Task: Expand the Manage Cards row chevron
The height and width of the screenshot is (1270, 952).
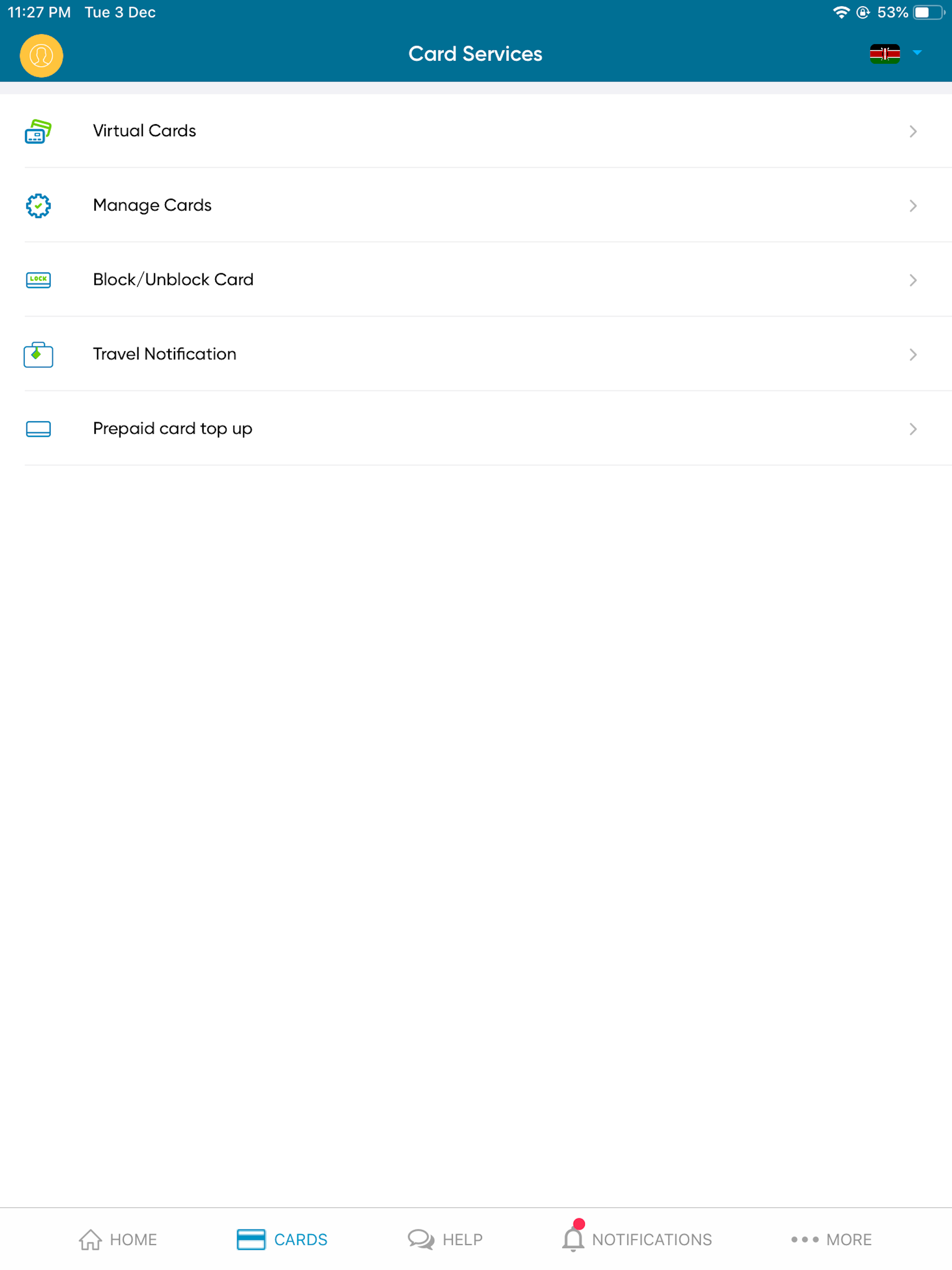Action: 913,205
